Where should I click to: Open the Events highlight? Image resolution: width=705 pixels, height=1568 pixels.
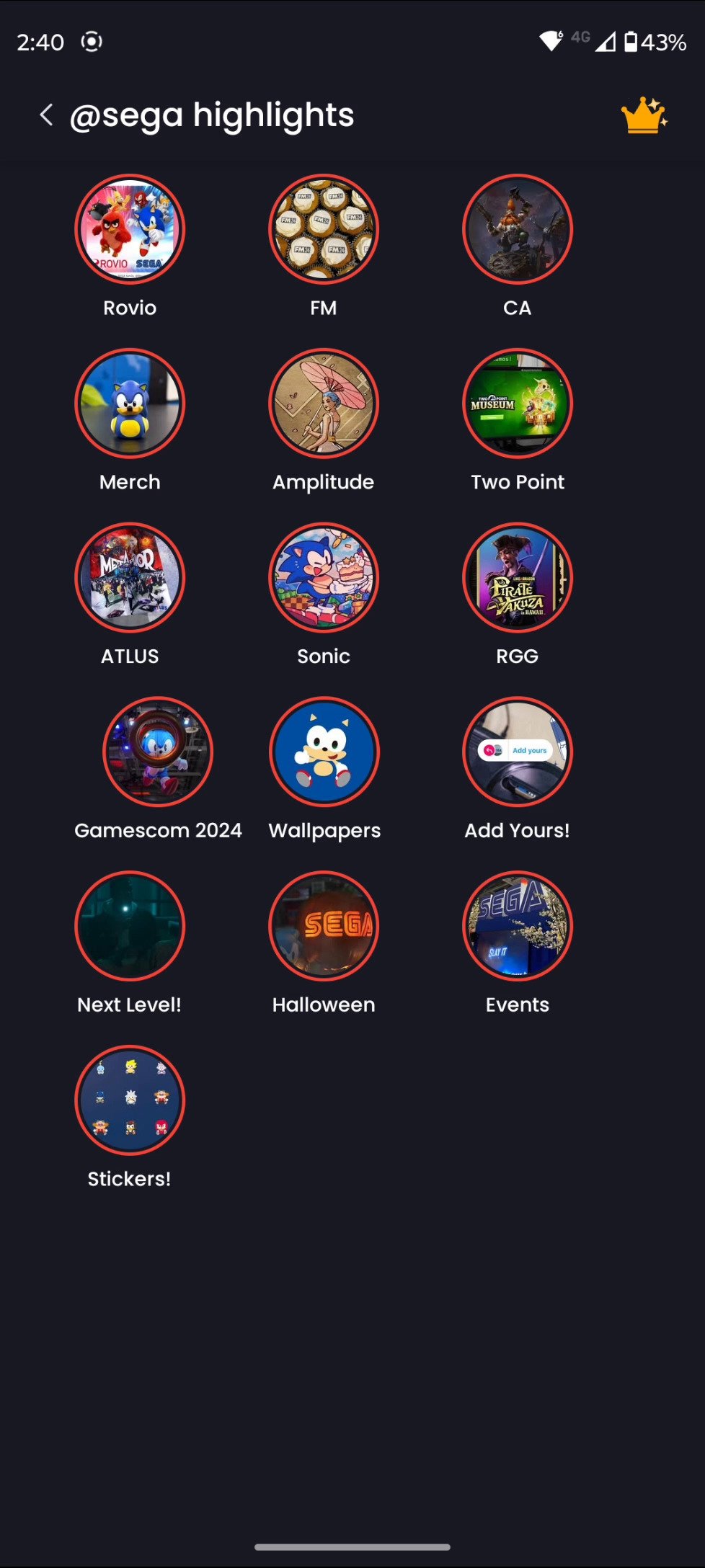tap(518, 927)
